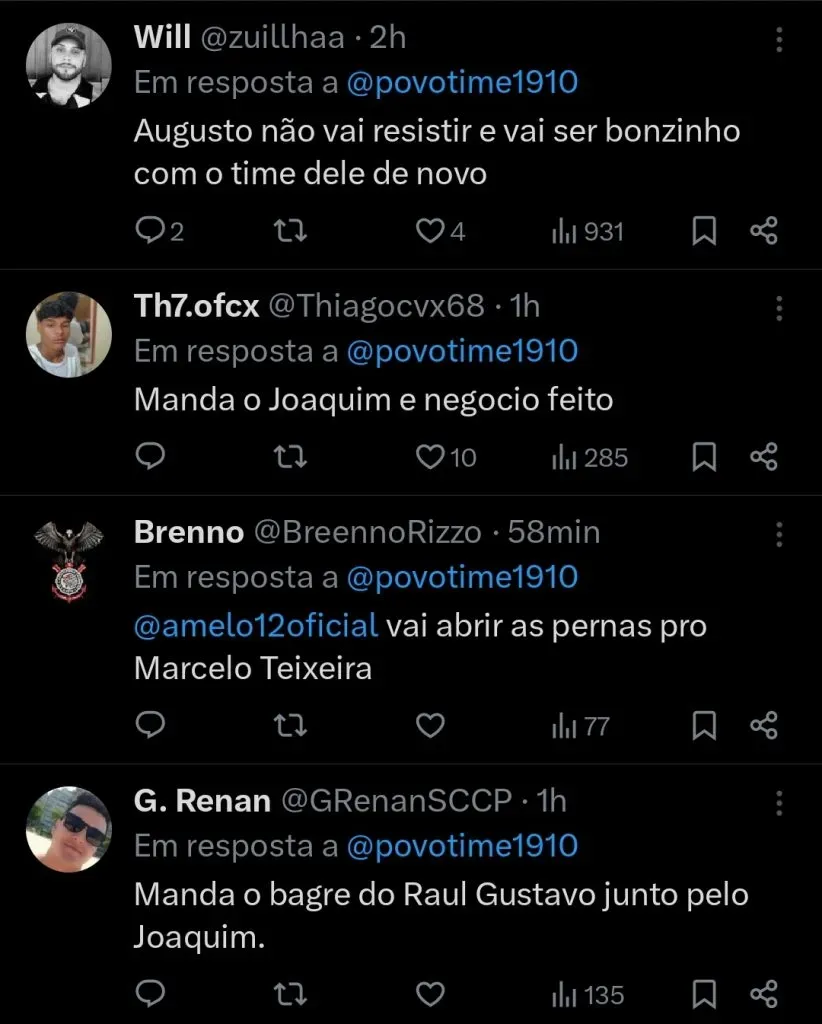View analytics on Th7.ofcx's tweet
The height and width of the screenshot is (1024, 822).
pyautogui.click(x=589, y=457)
